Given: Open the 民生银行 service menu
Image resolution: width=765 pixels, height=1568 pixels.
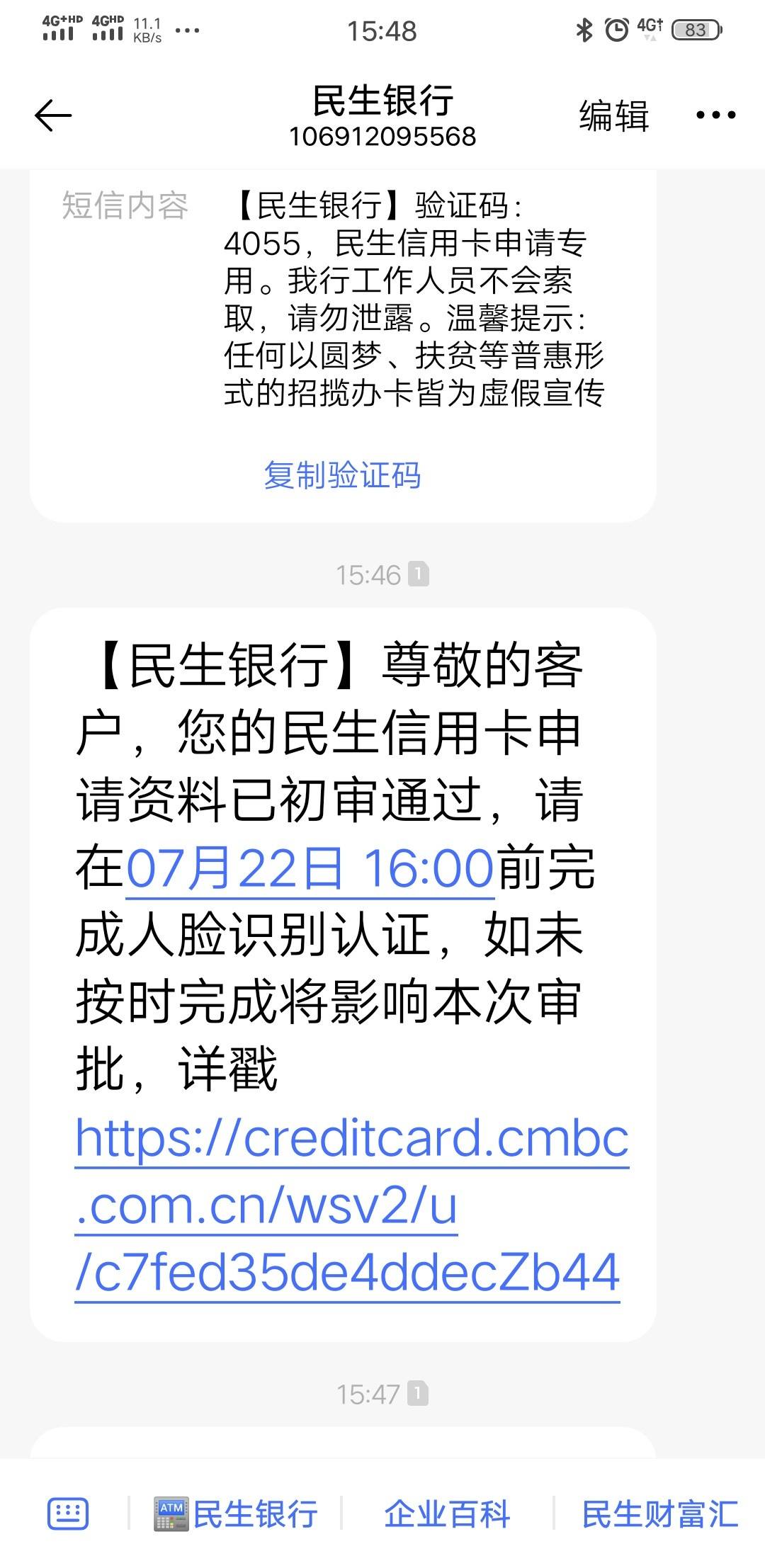Looking at the screenshot, I should (235, 1514).
